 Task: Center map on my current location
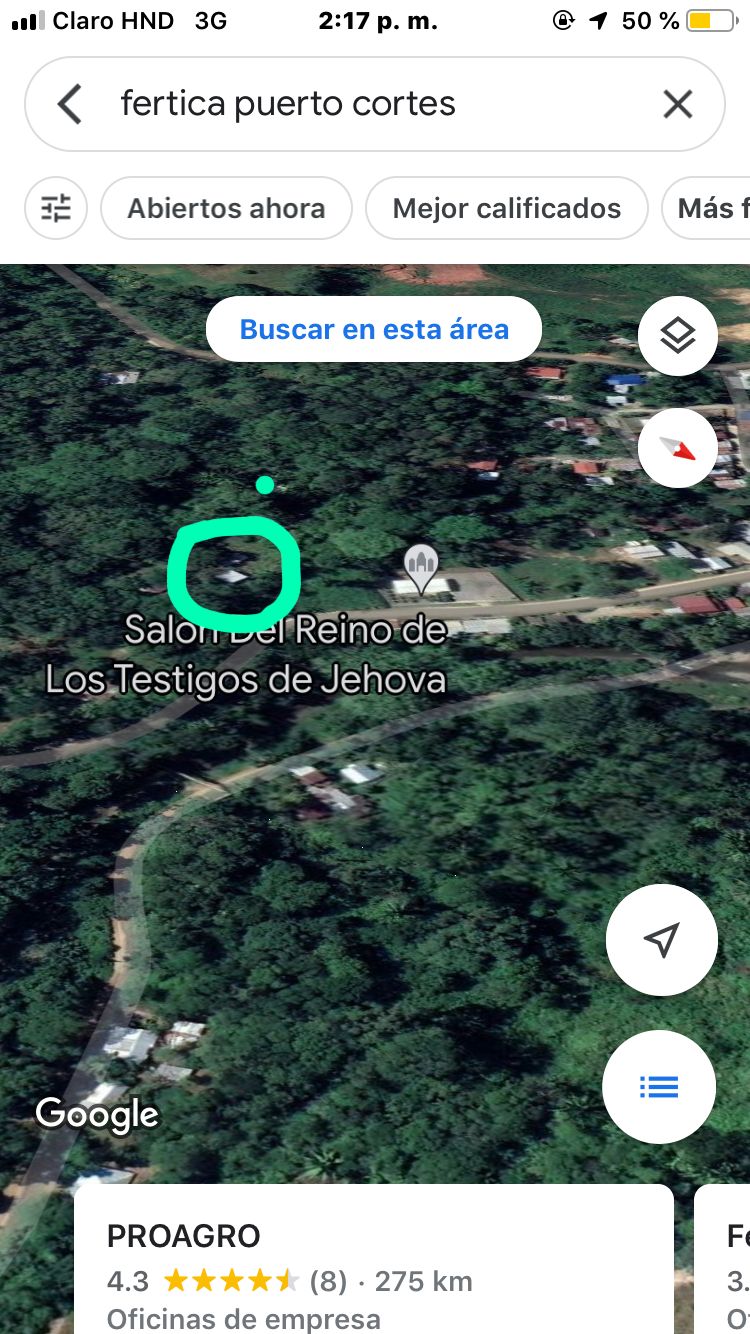tap(661, 939)
